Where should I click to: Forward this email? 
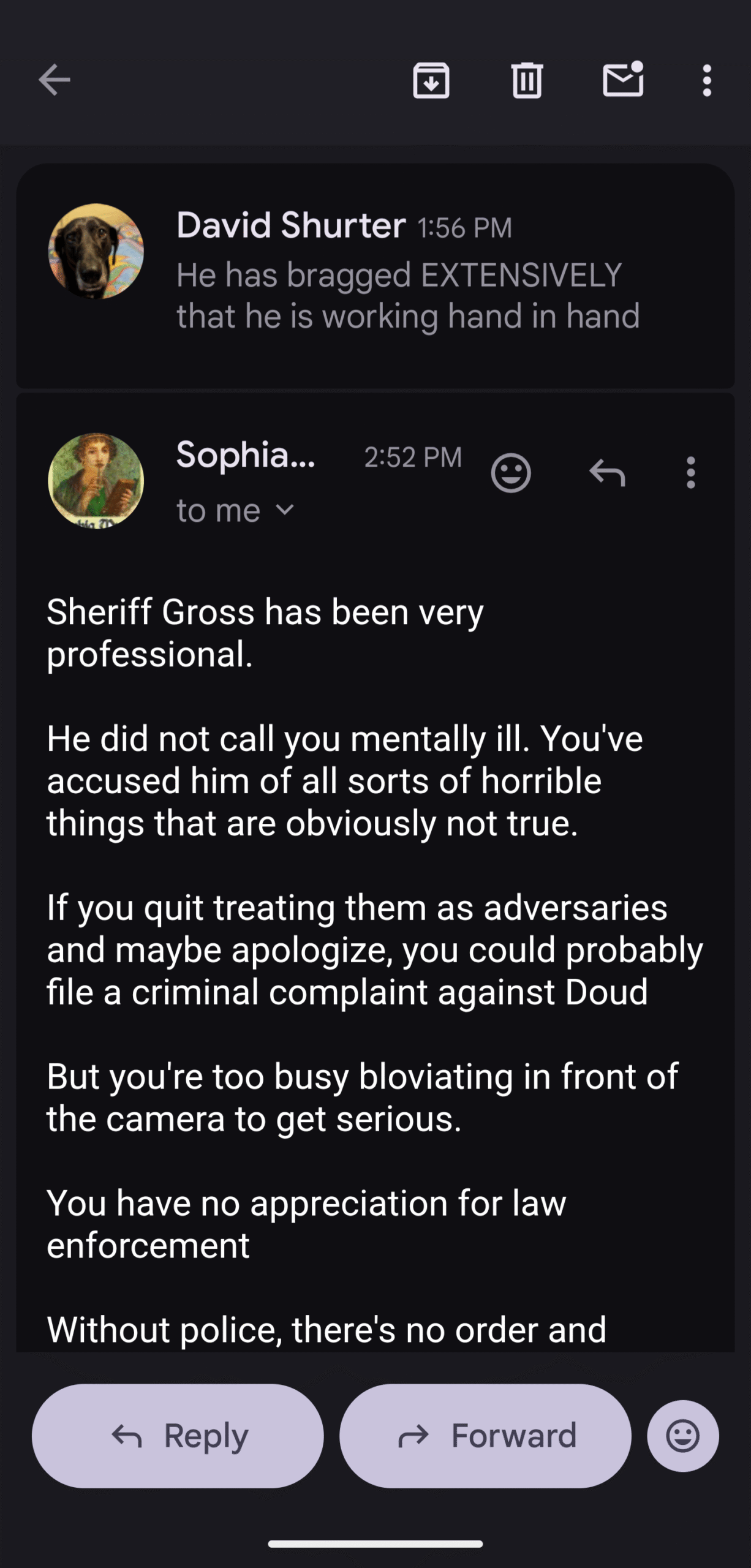coord(485,1436)
